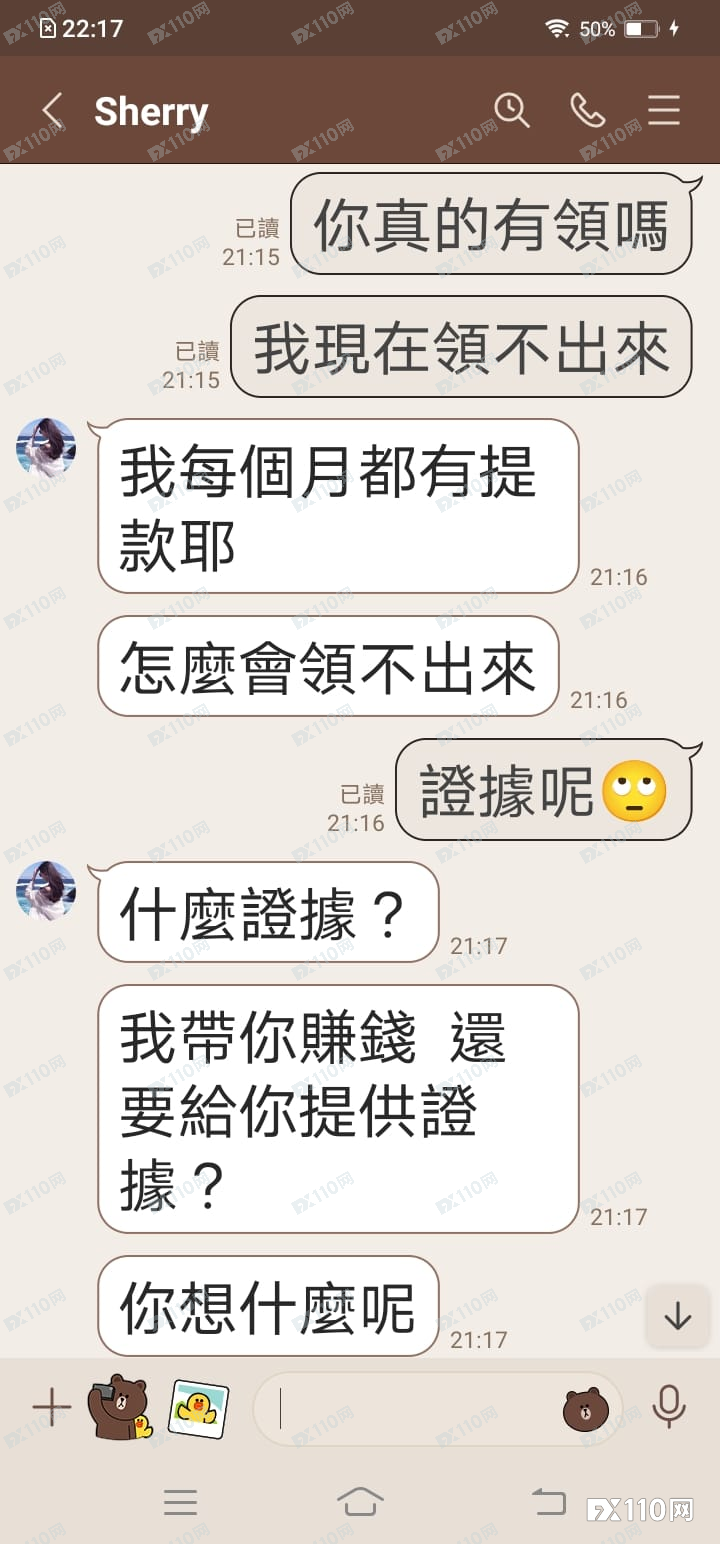
Task: Tap the search icon in the chat header
Action: tap(512, 111)
